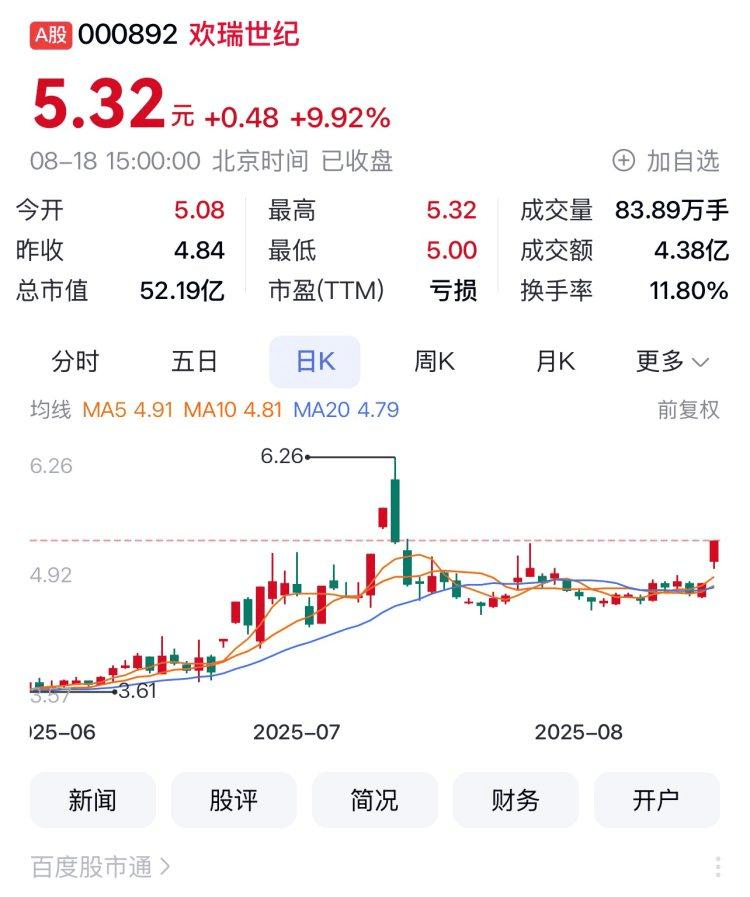Viewport: 750px width, 897px height.
Task: Change the 前复权 adjustment setting
Action: click(688, 409)
